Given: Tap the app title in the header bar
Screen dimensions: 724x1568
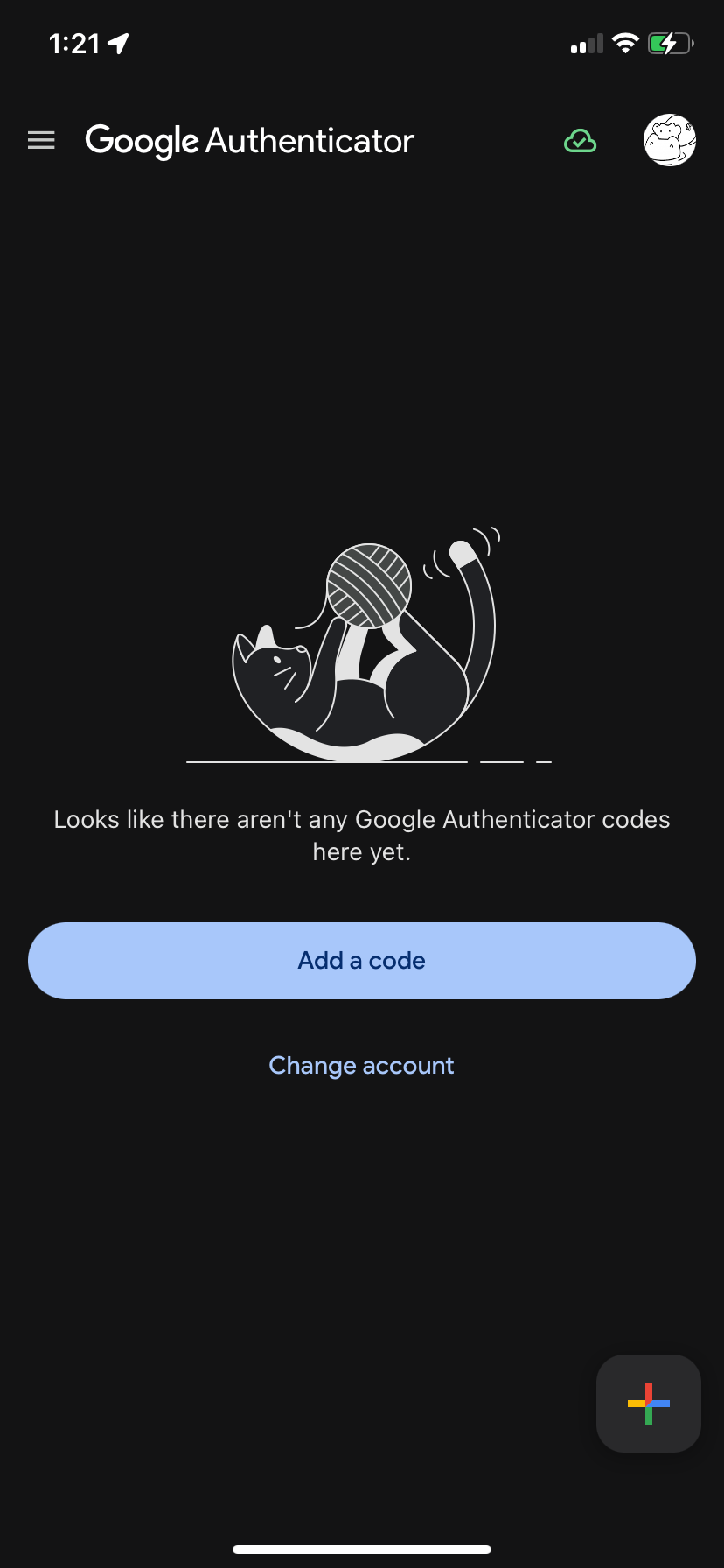Looking at the screenshot, I should tap(249, 140).
